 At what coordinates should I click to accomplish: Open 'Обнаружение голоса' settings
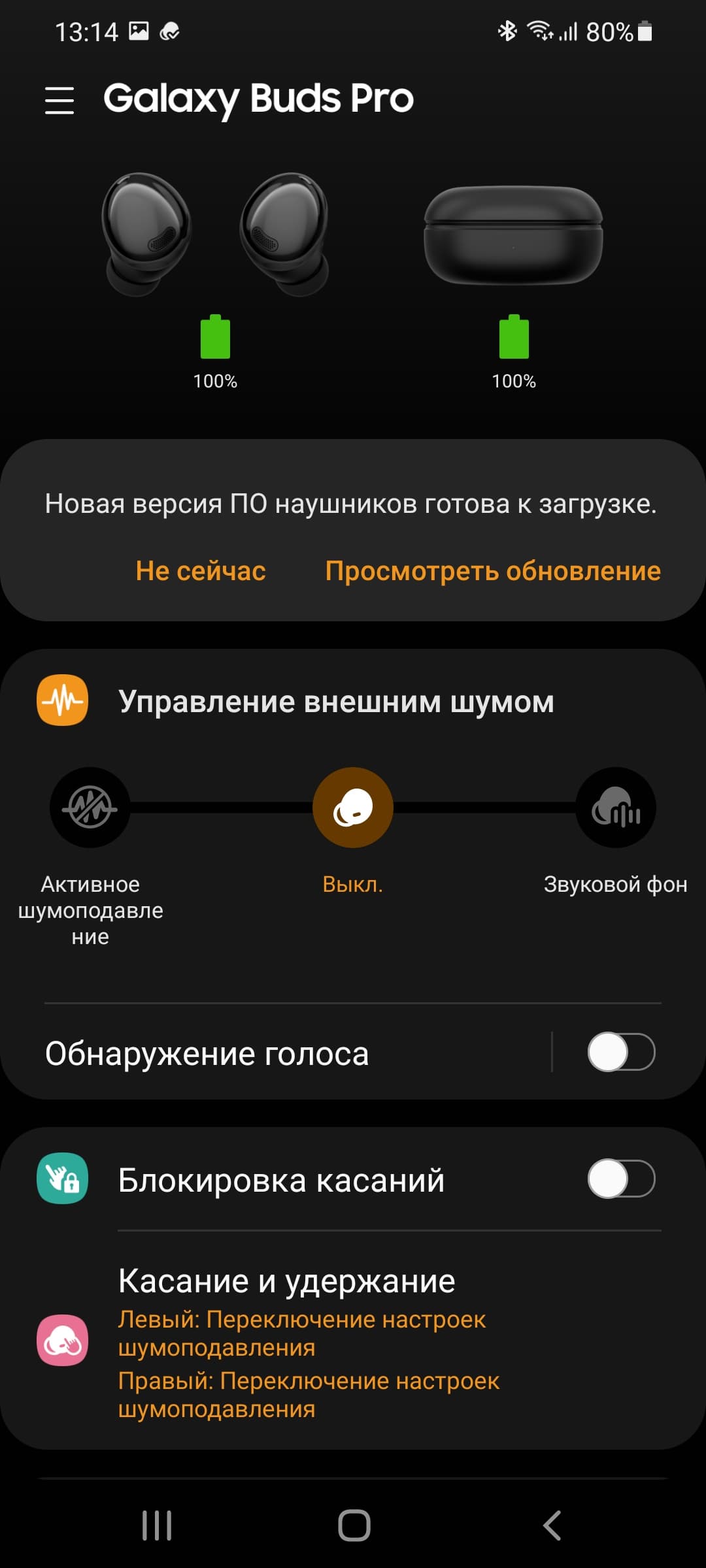coord(261,1053)
